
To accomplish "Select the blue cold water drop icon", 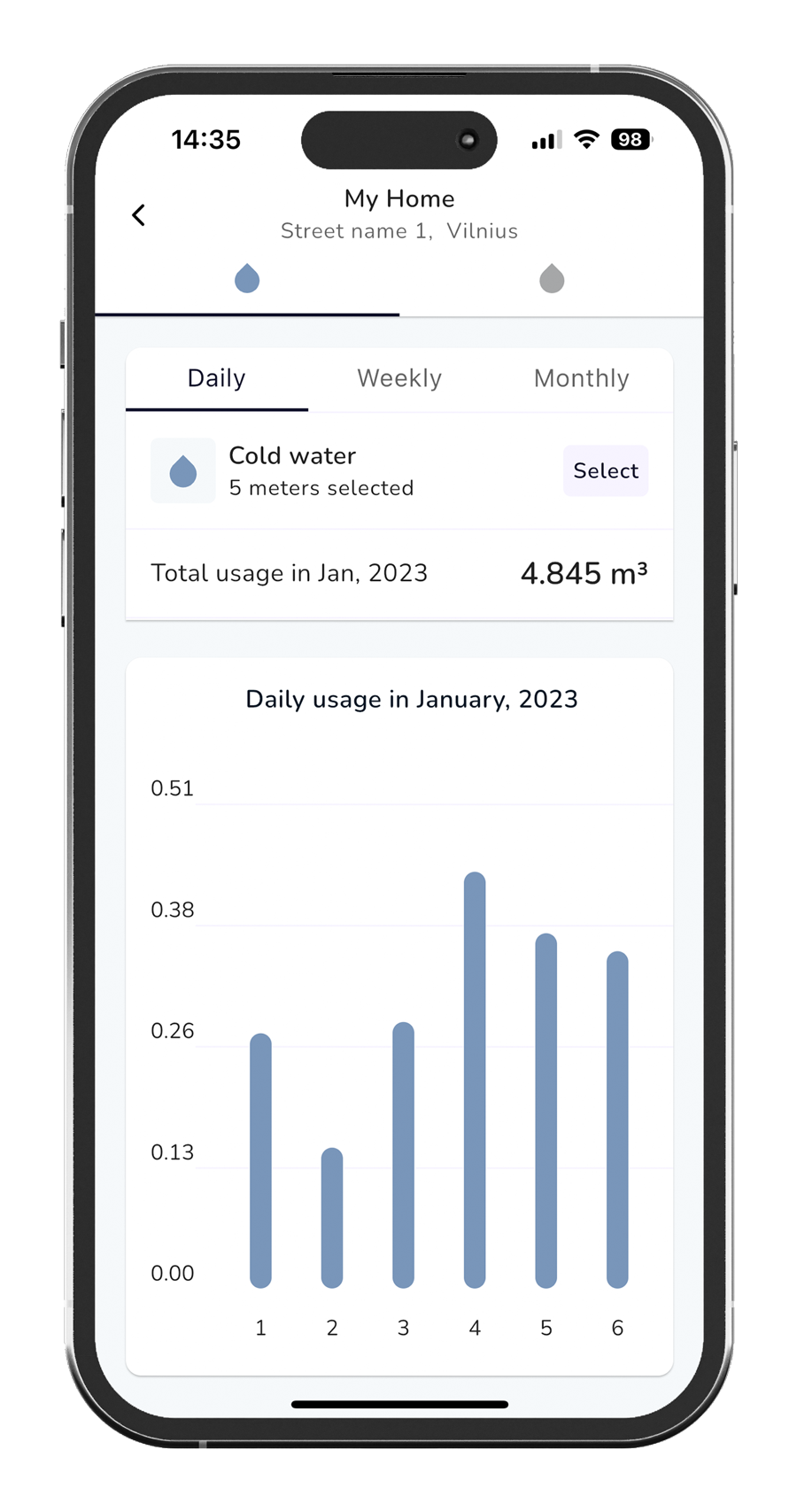I will click(x=246, y=278).
